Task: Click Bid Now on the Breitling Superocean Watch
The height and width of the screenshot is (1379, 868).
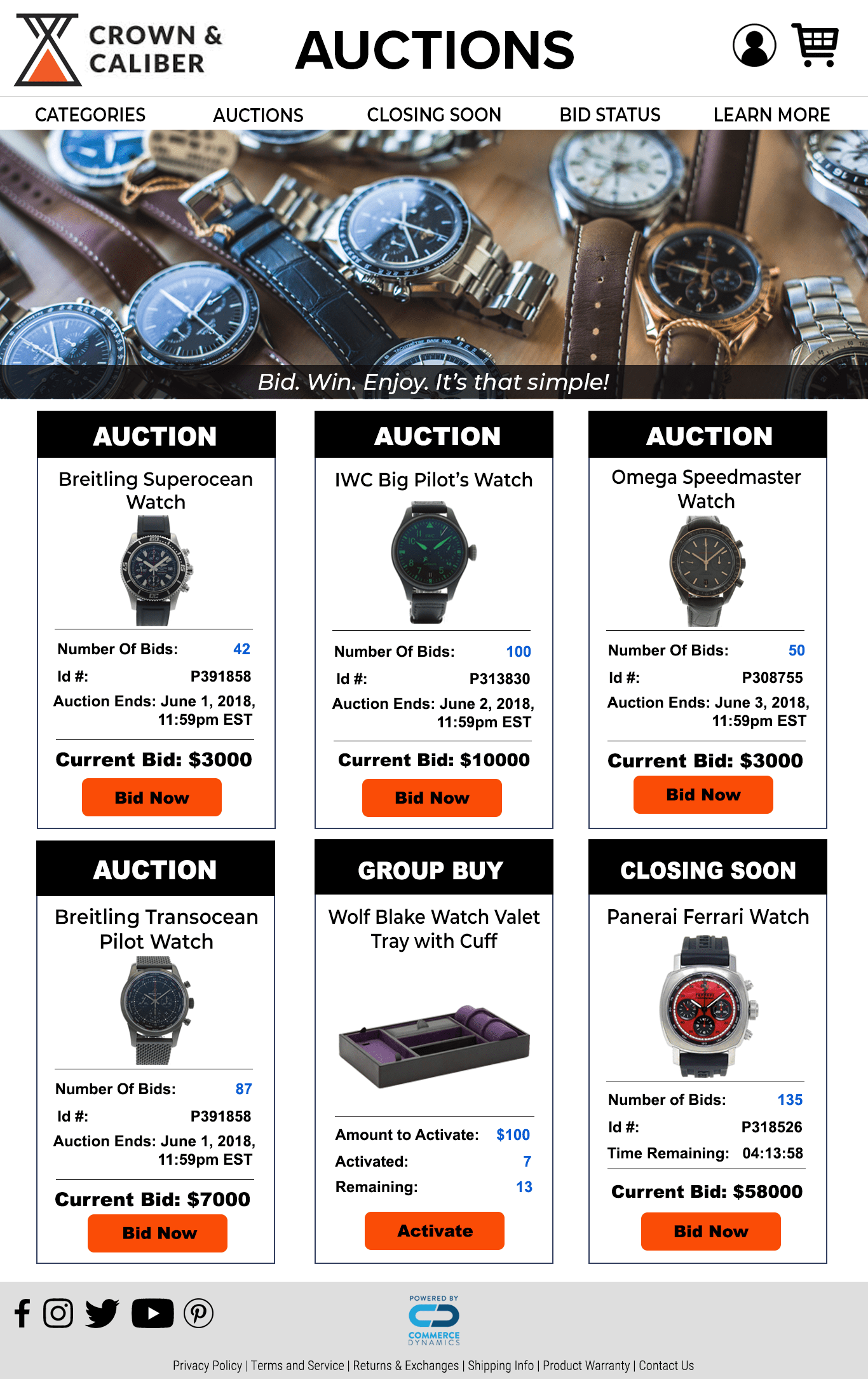Action: [152, 797]
